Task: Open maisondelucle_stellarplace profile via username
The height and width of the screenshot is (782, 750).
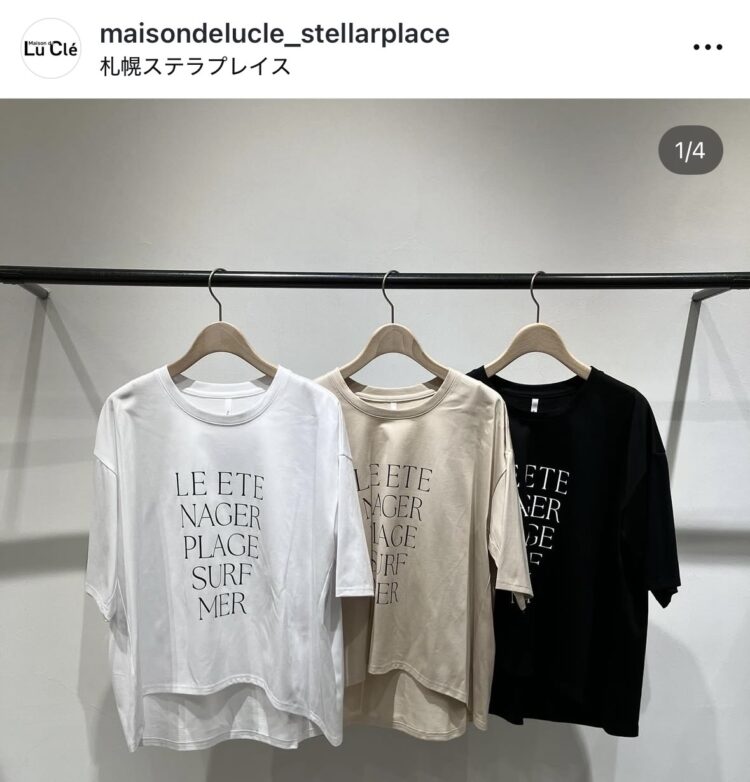Action: point(275,33)
